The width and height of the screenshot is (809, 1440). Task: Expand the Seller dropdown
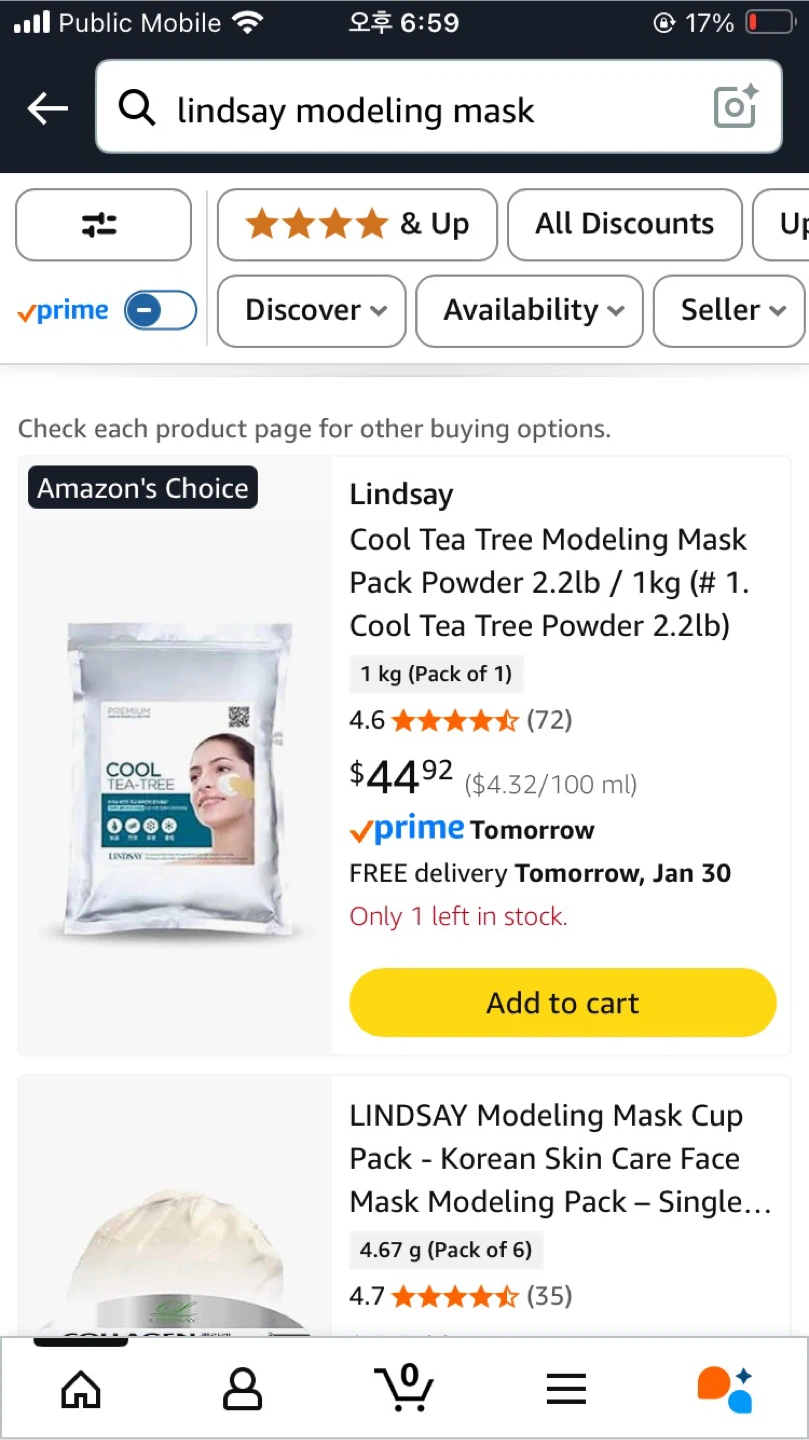(x=730, y=311)
